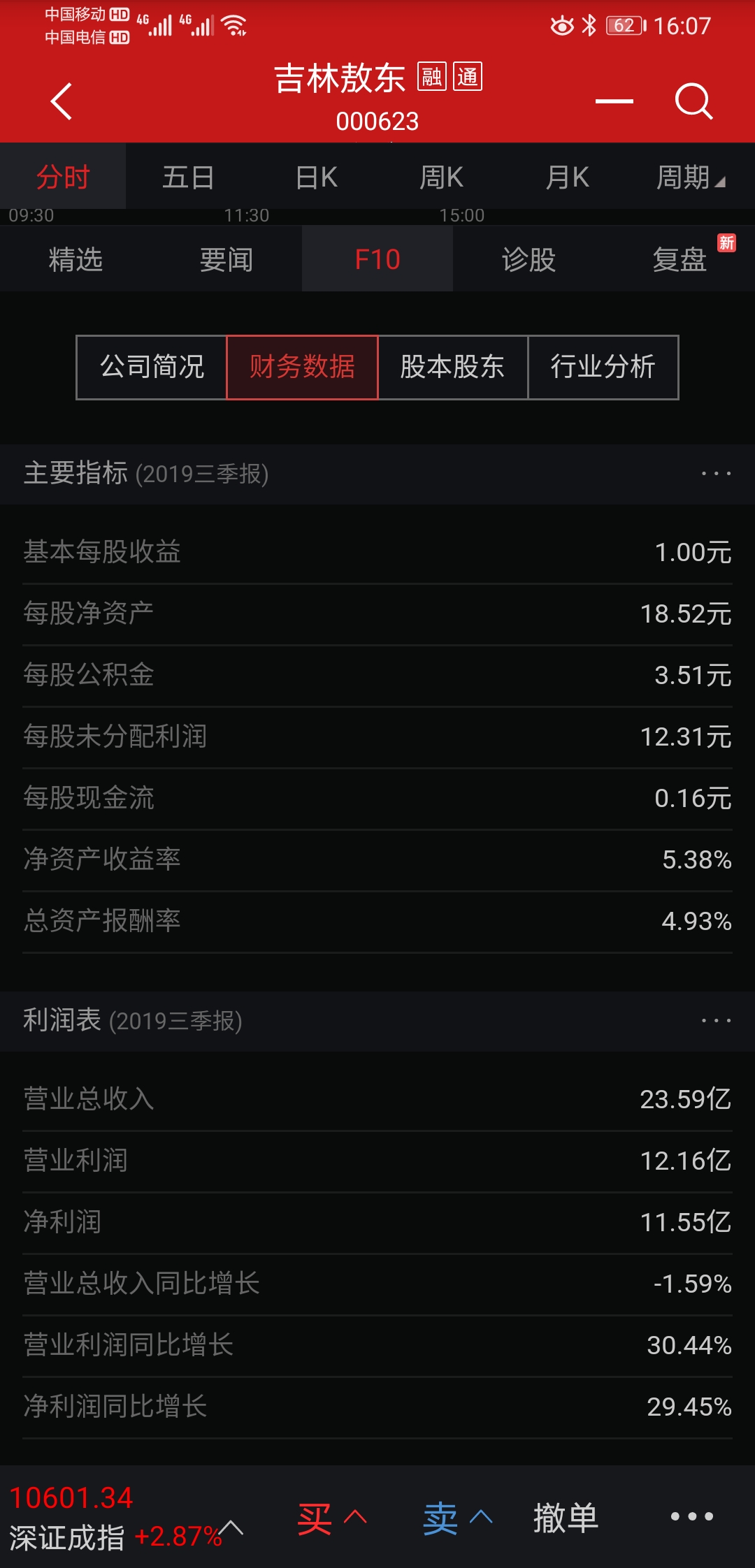
Task: Tap the 卖 sell button
Action: click(457, 1518)
